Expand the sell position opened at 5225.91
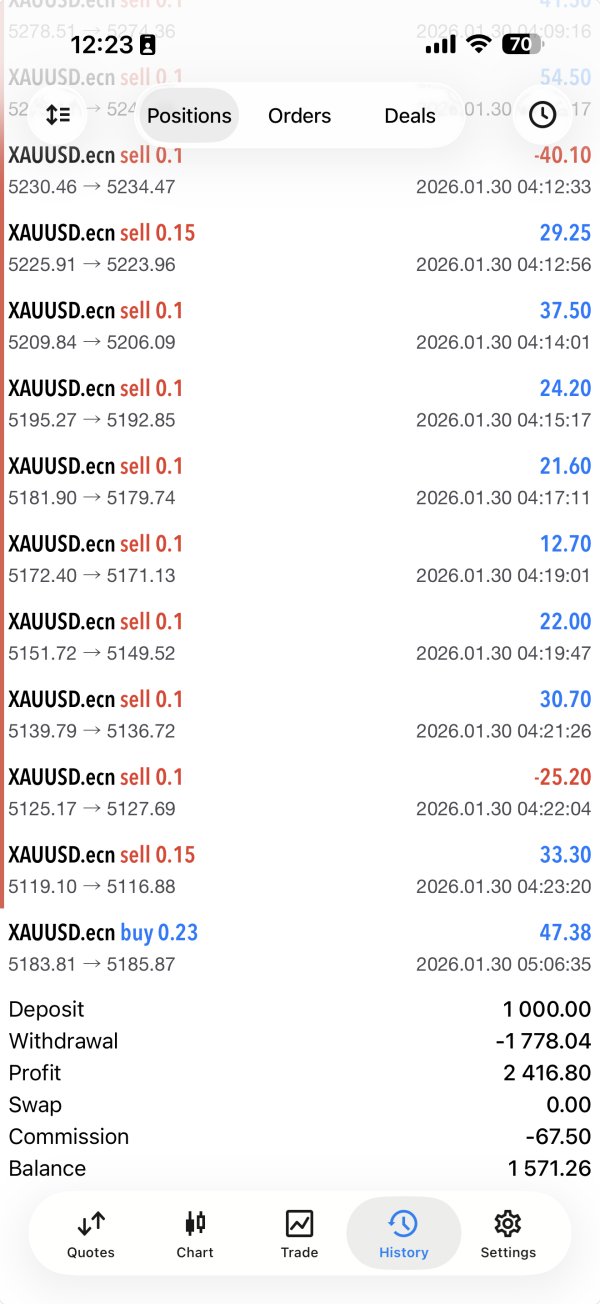 coord(300,248)
